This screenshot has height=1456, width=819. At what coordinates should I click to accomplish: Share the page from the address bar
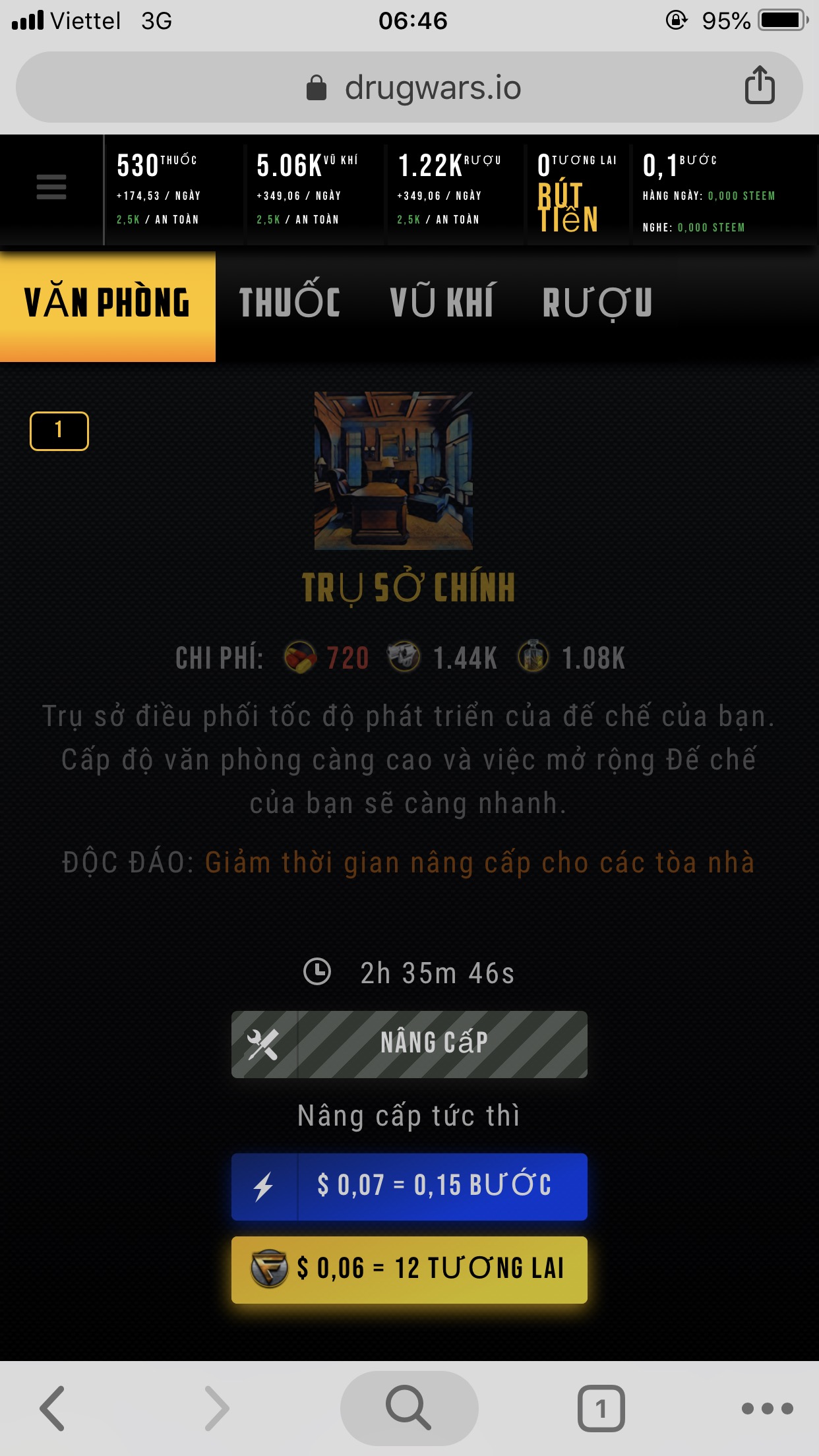click(x=760, y=86)
